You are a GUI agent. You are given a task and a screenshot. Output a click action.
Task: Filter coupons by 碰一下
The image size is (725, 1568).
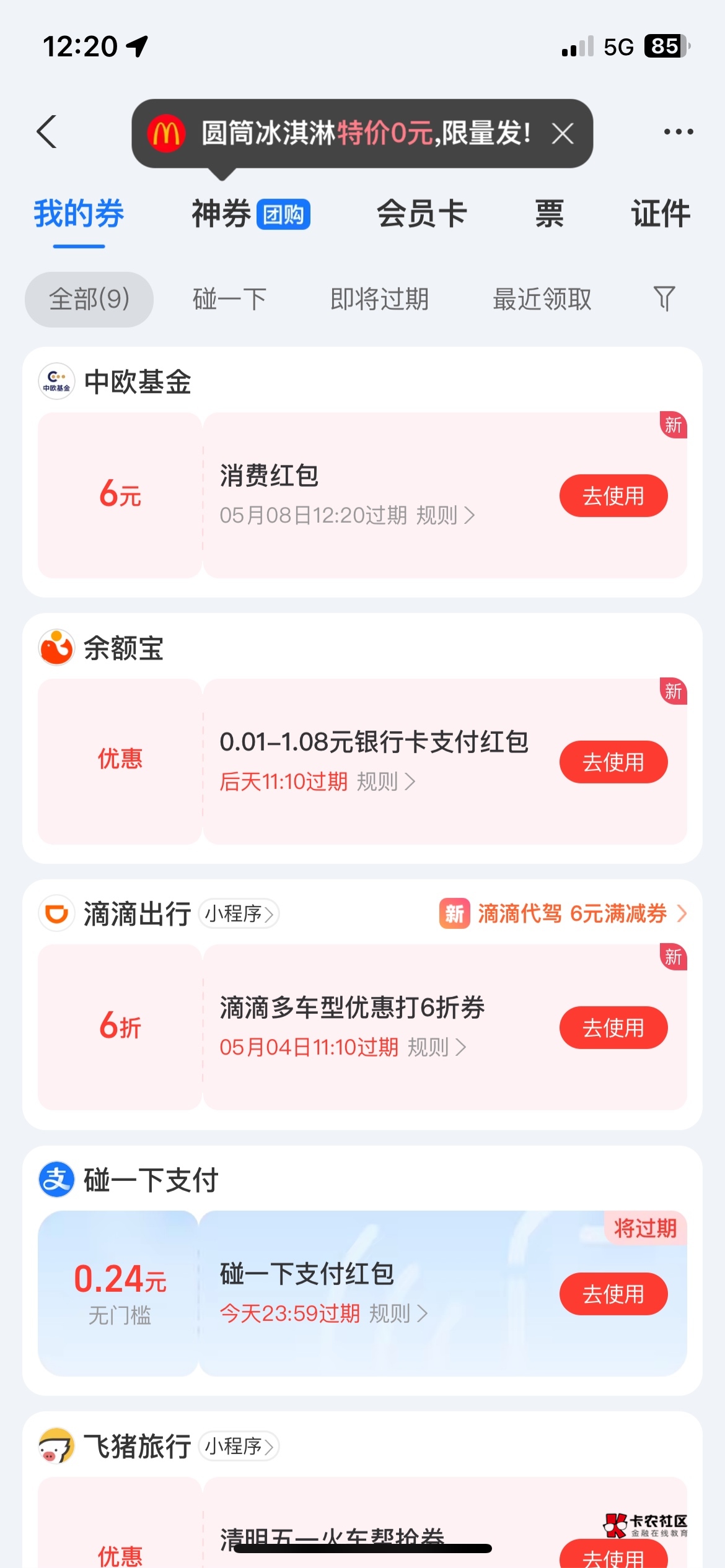pos(229,300)
